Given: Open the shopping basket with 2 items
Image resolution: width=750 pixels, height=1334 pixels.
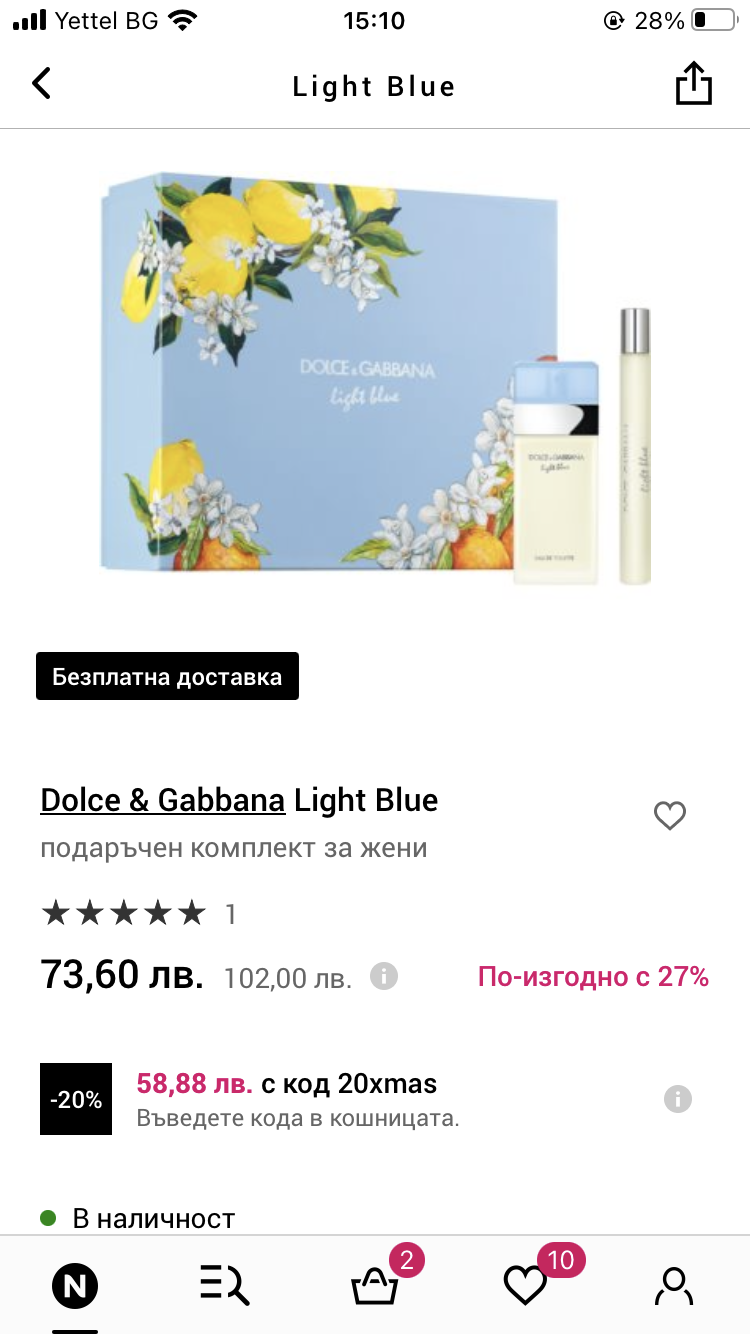Looking at the screenshot, I should [x=375, y=1286].
